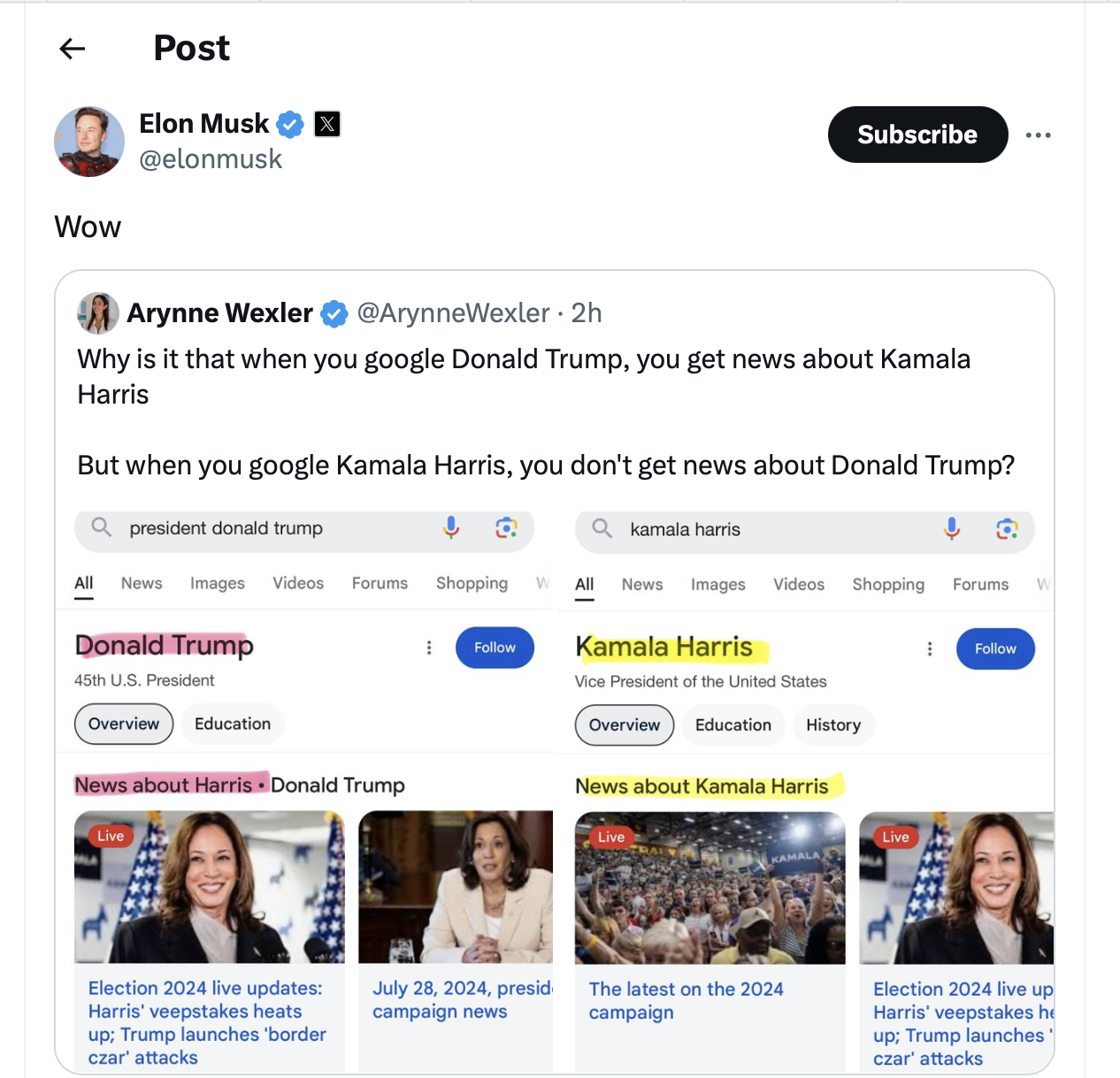Viewport: 1120px width, 1078px height.
Task: Open Elon Musk's profile name
Action: [203, 123]
